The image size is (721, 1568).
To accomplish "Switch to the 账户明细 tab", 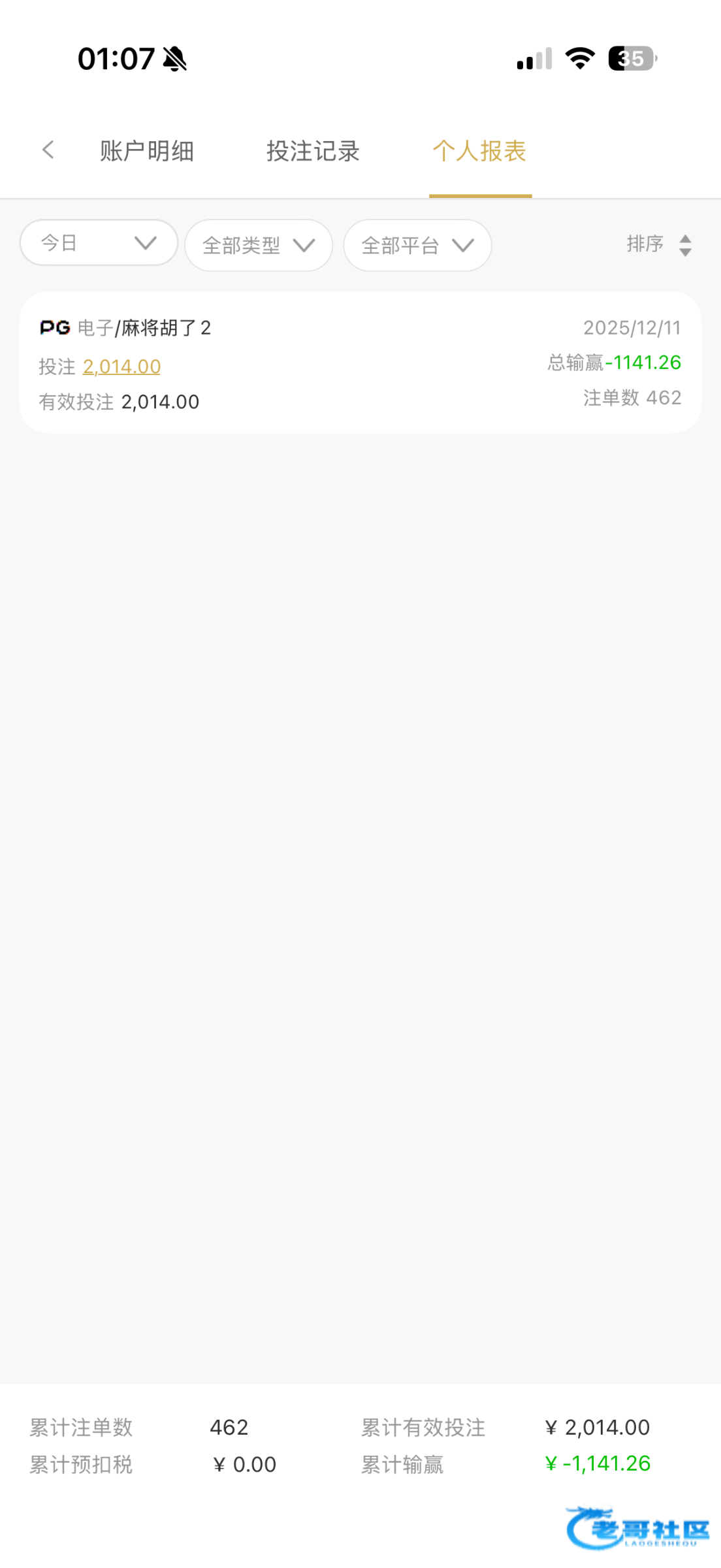I will click(147, 151).
